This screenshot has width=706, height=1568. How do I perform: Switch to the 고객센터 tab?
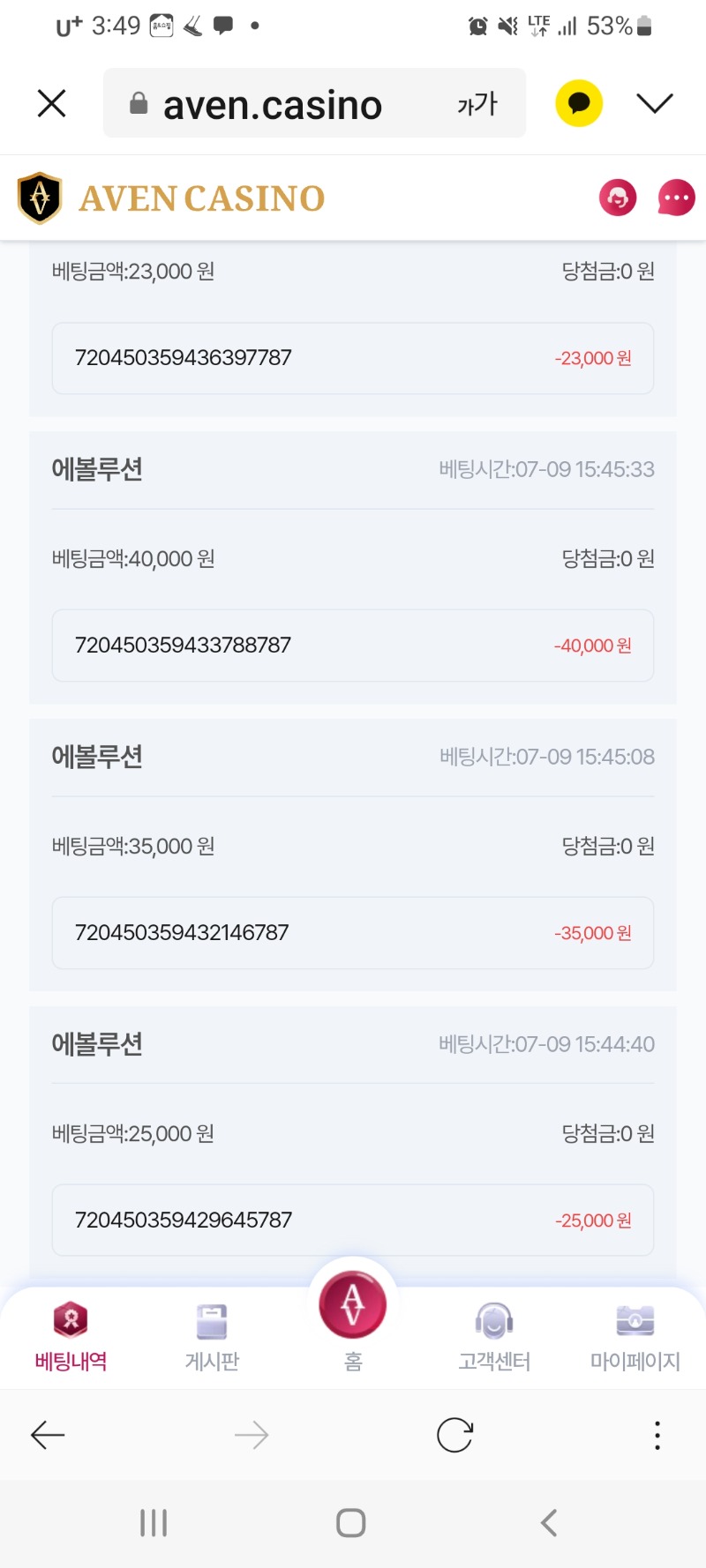494,1337
